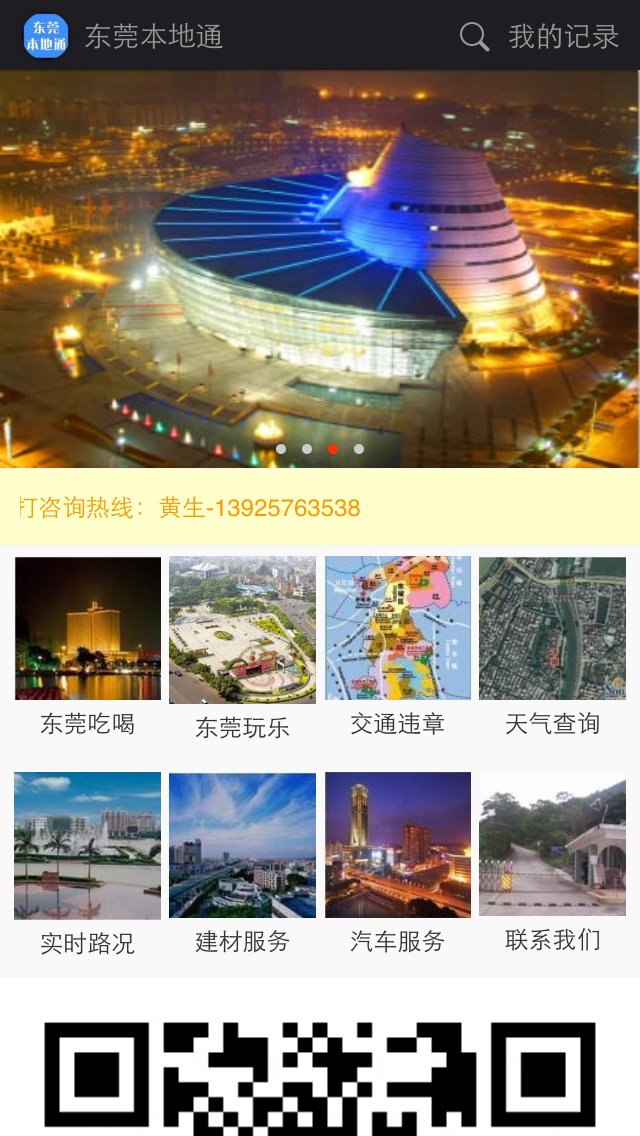Open 我的记录 records page
640x1136 pixels.
pyautogui.click(x=564, y=37)
